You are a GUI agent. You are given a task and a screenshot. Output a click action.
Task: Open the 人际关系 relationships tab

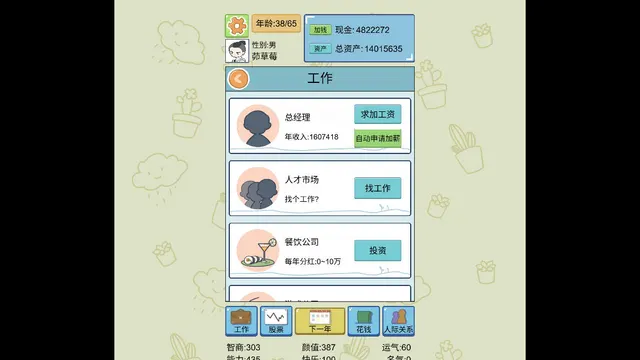(x=398, y=321)
